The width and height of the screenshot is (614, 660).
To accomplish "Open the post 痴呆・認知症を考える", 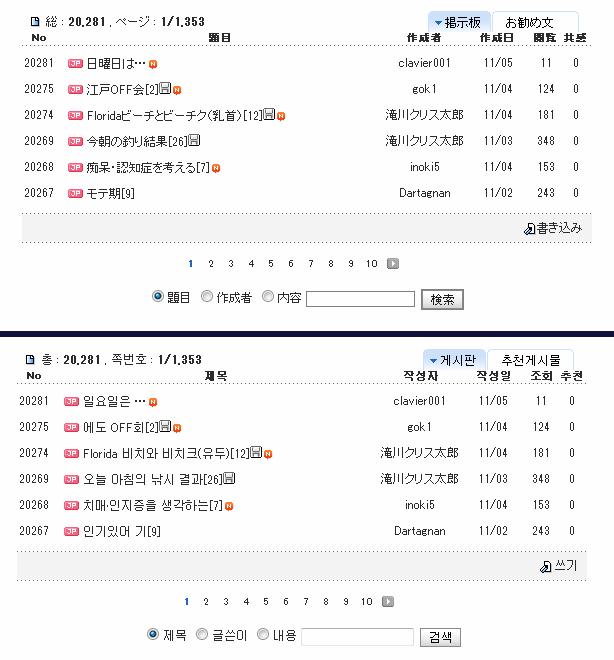I will (141, 167).
